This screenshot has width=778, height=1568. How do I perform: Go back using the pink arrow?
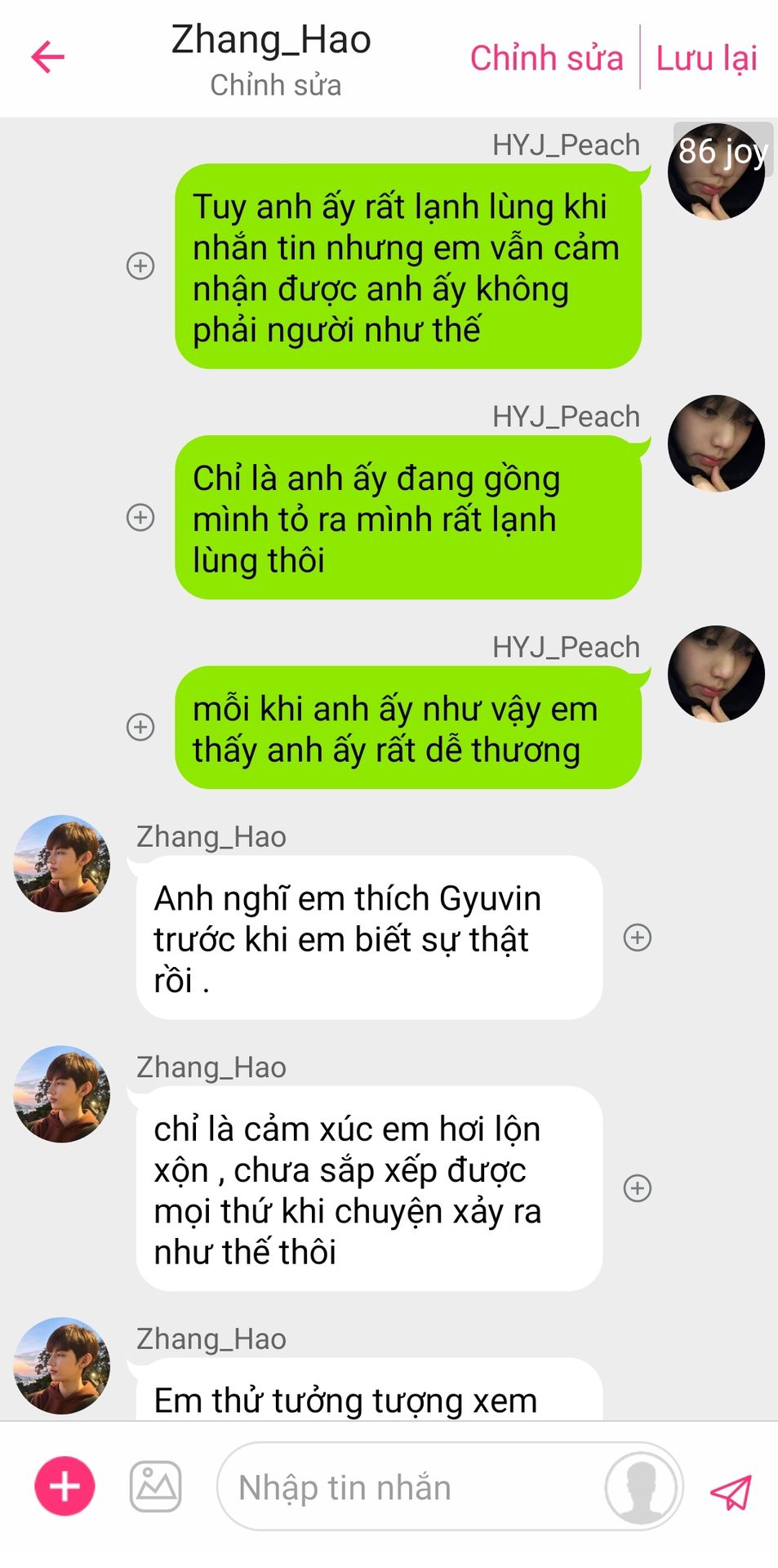[x=47, y=57]
